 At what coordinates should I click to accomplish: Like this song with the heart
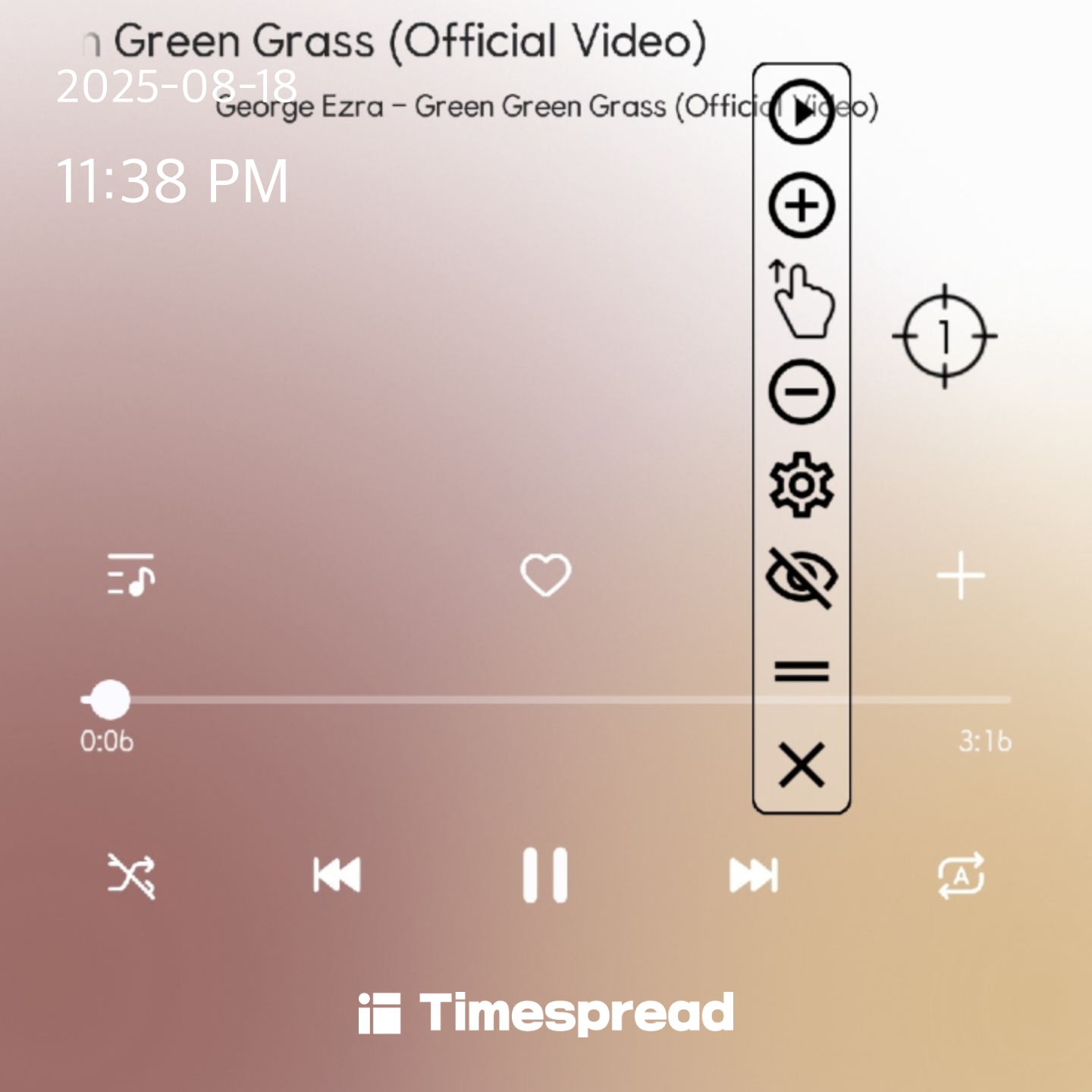click(545, 575)
